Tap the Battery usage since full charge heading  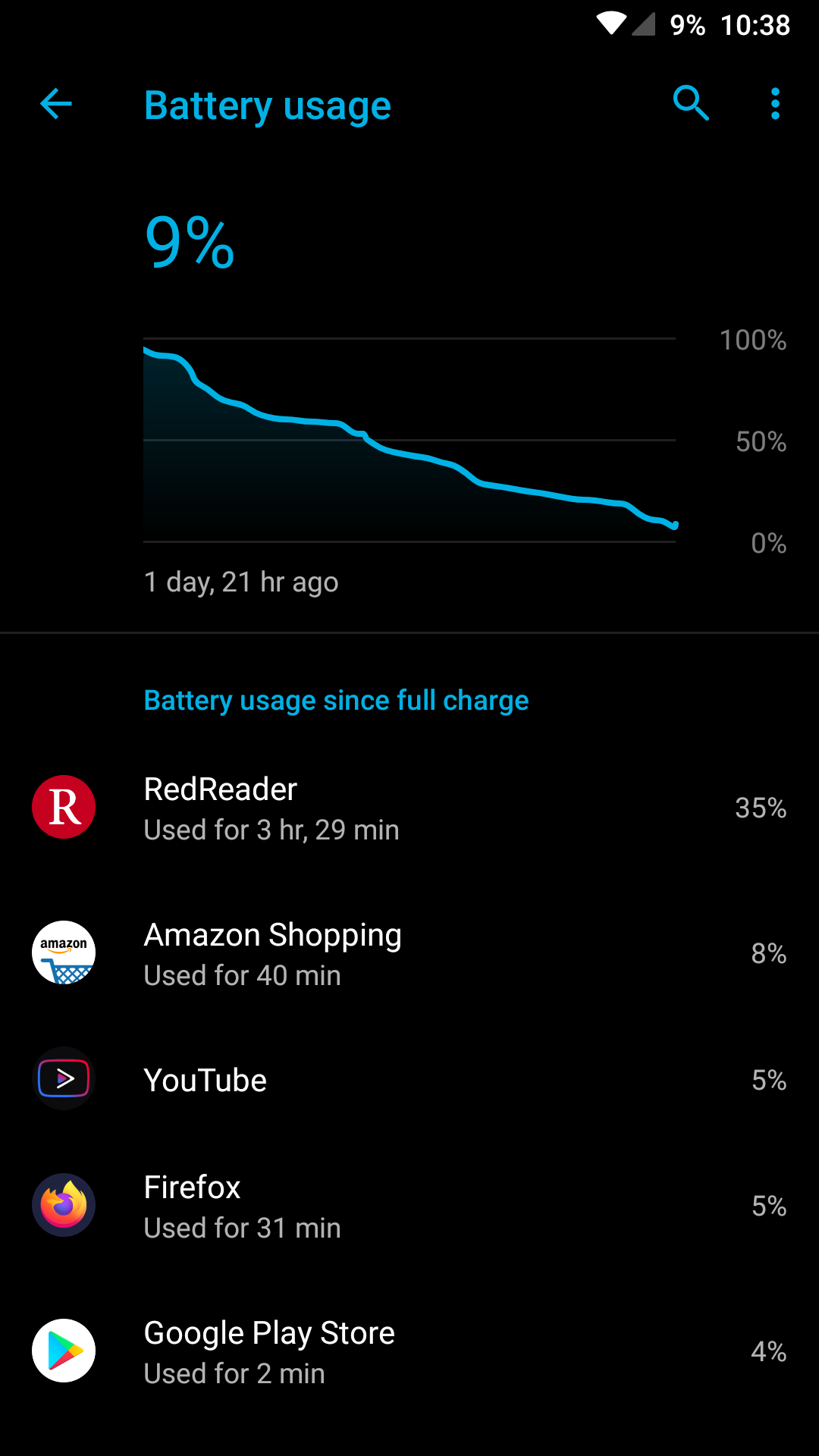coord(336,699)
